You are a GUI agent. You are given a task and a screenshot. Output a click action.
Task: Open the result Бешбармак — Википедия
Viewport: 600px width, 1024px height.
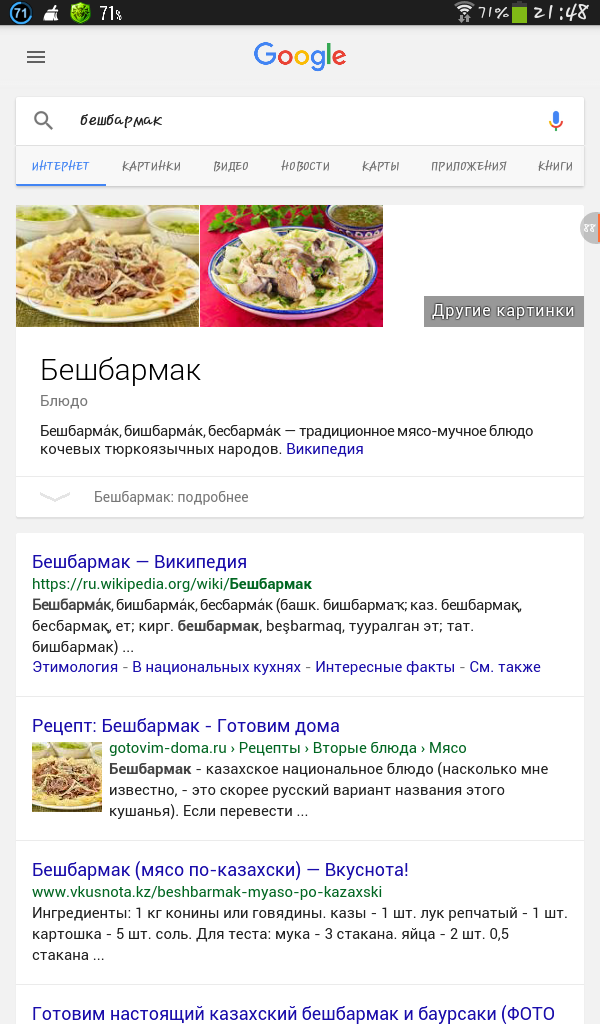(x=139, y=562)
